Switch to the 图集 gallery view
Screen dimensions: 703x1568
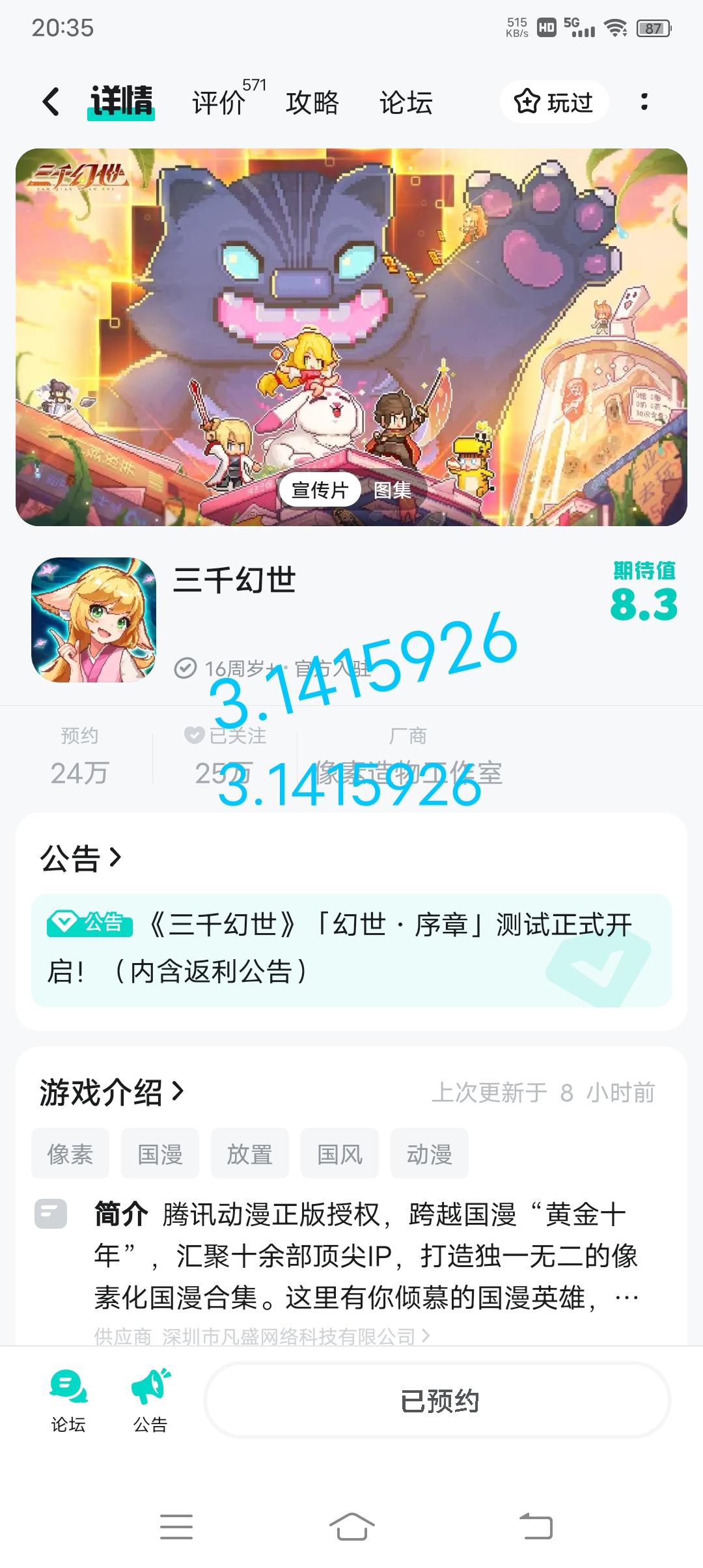(x=394, y=490)
